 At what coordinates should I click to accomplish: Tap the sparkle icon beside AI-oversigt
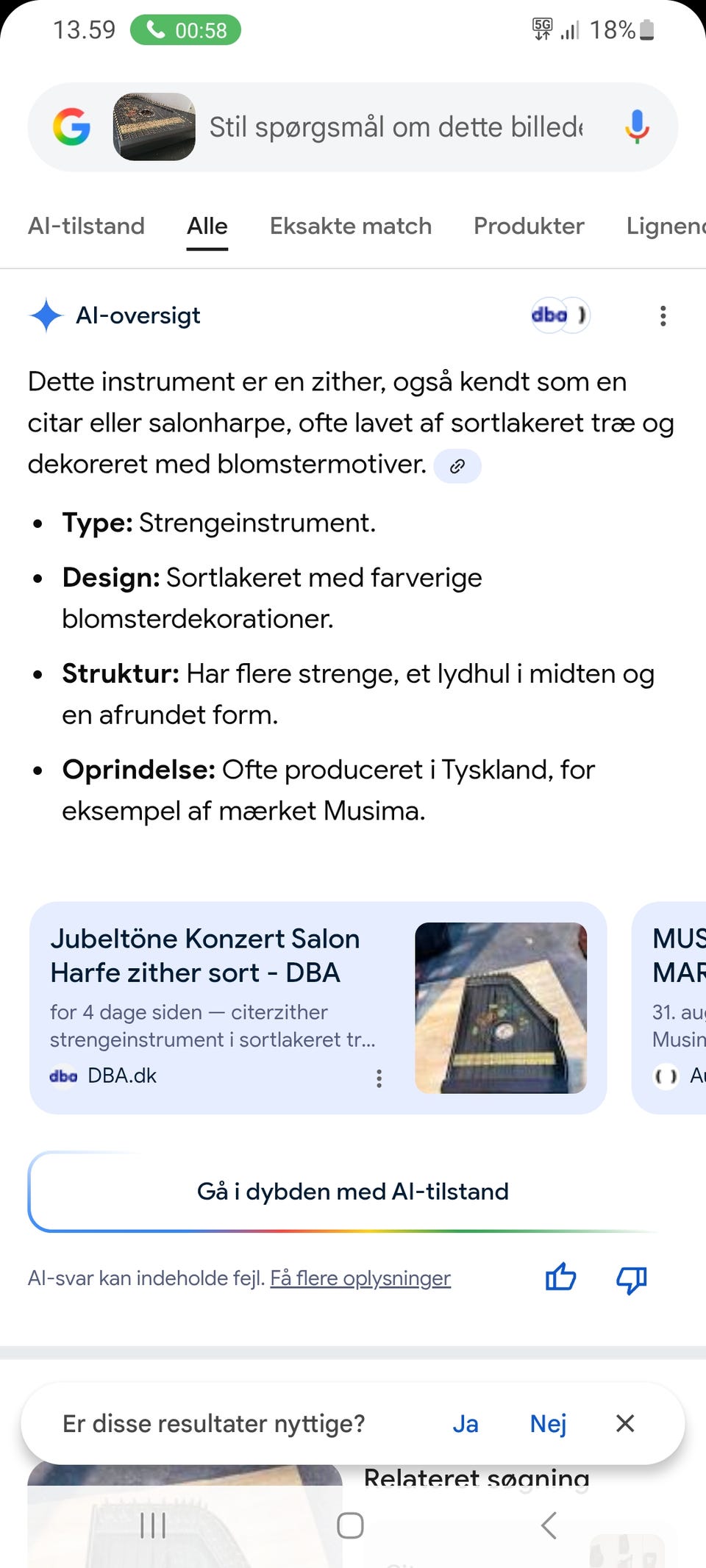(46, 315)
